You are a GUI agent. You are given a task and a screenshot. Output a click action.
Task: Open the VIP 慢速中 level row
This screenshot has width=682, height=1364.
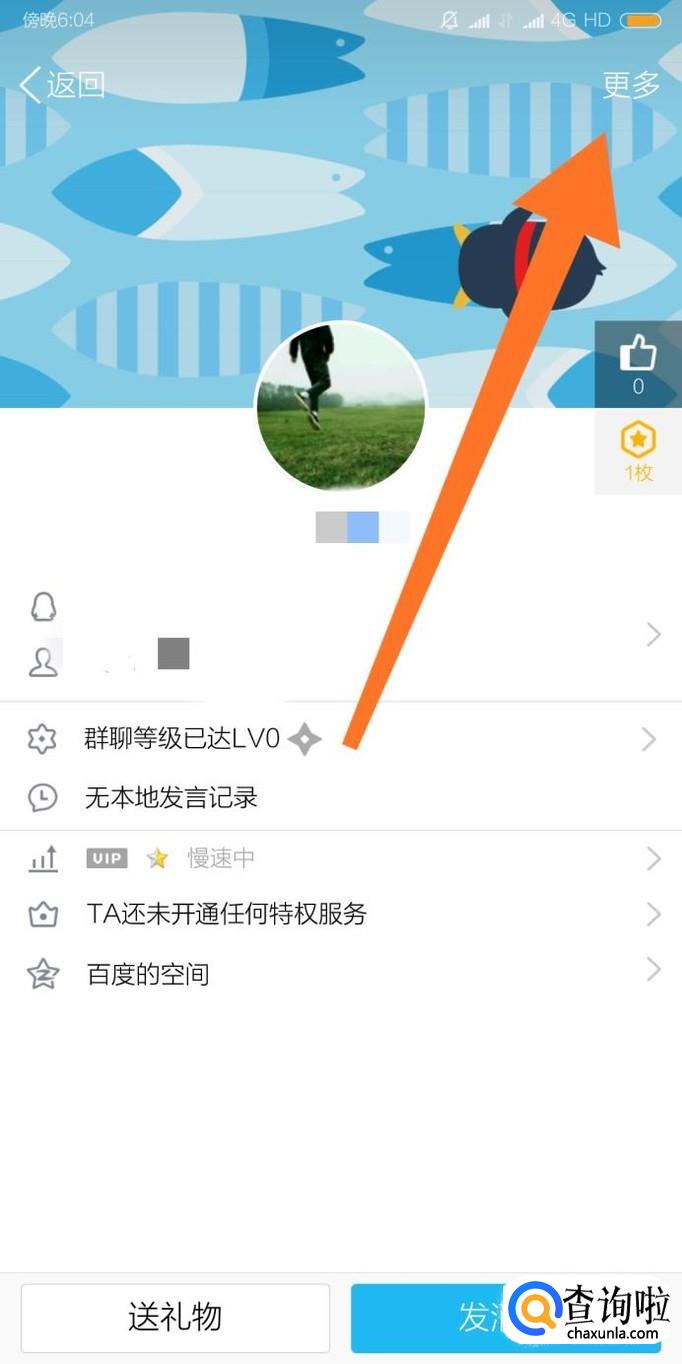pos(340,858)
